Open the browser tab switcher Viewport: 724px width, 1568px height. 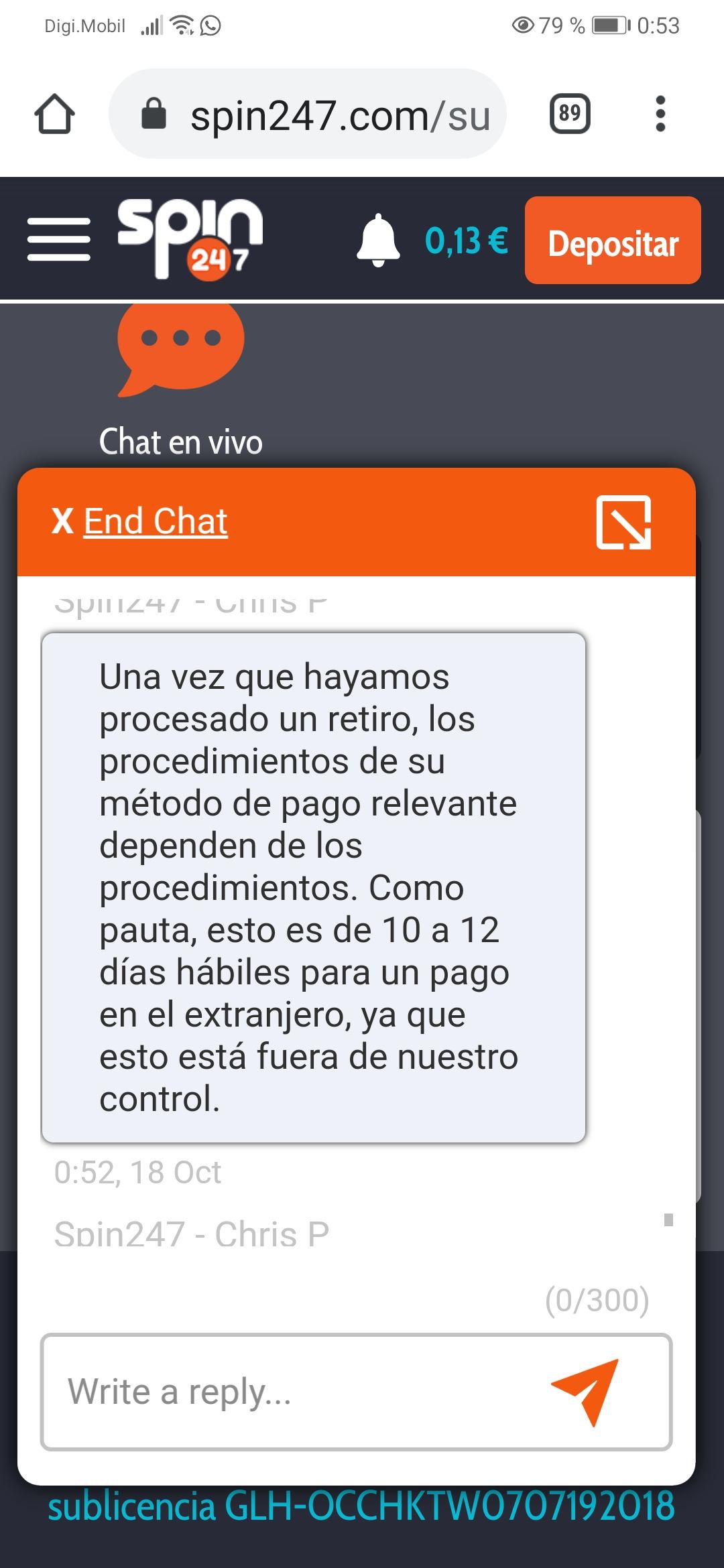pos(570,113)
